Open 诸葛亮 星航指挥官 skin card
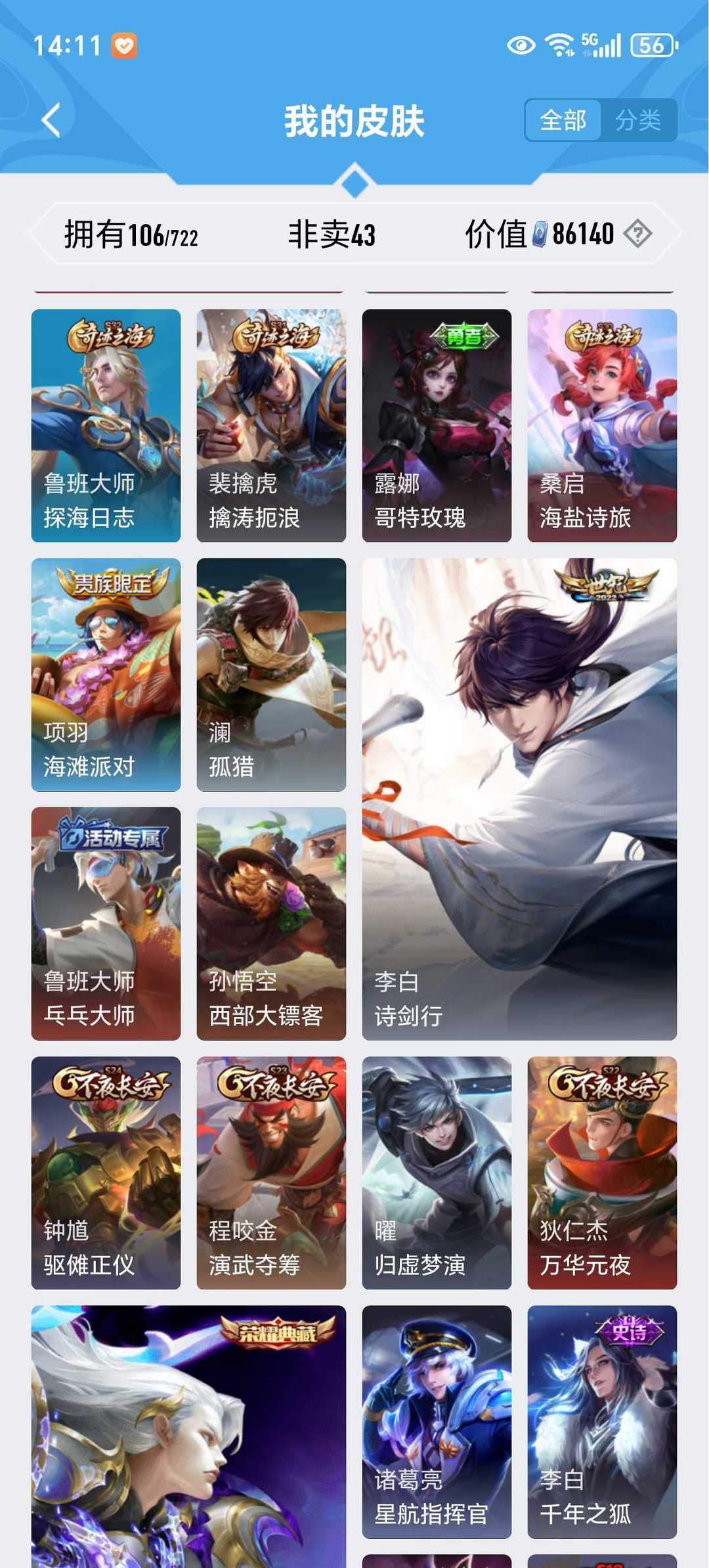 click(437, 1422)
